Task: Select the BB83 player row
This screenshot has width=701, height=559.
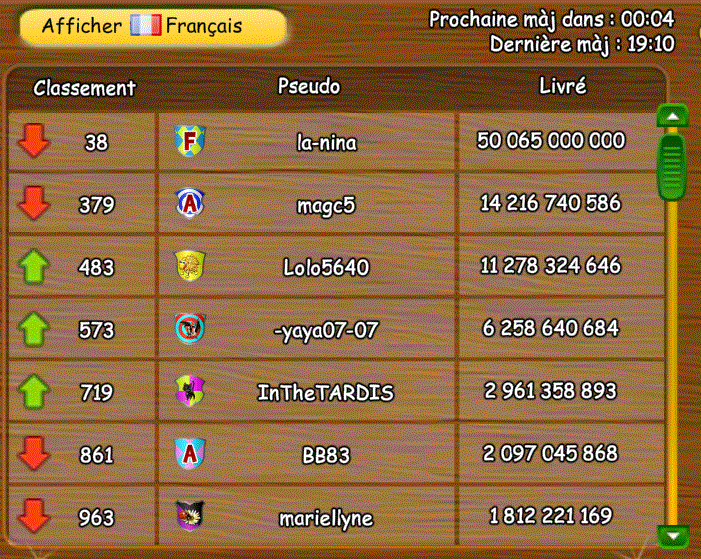Action: pos(326,454)
